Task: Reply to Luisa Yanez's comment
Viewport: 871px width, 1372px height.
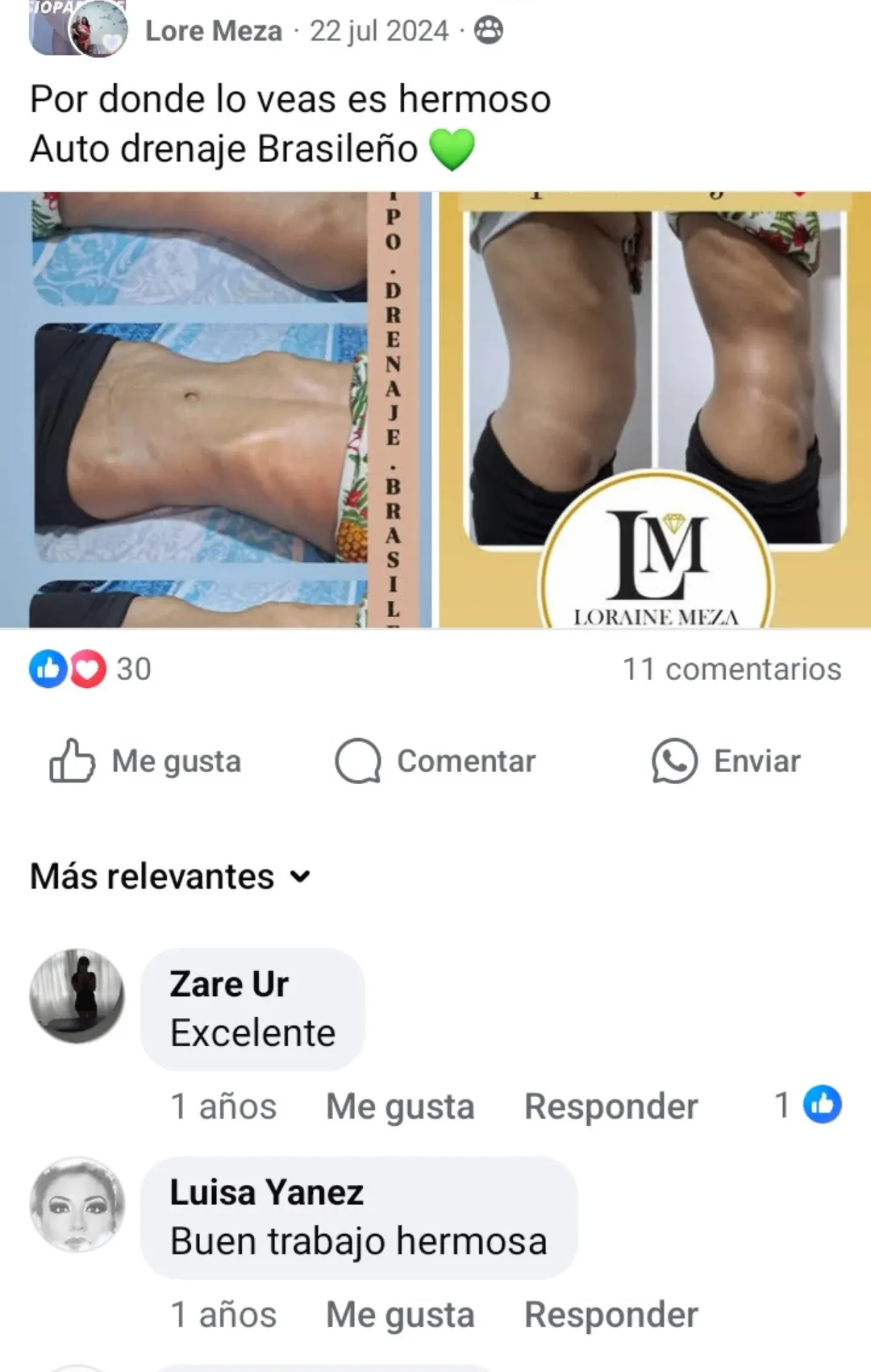Action: coord(611,1314)
